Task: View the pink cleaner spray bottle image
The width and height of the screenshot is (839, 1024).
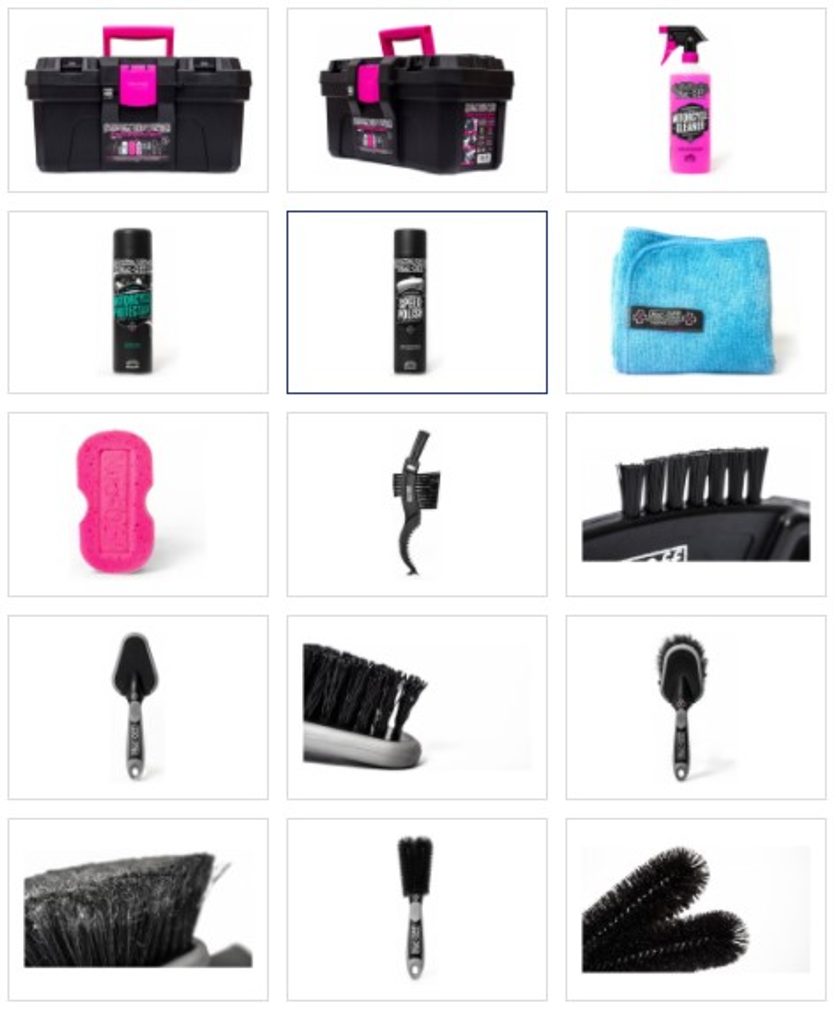Action: [x=695, y=100]
